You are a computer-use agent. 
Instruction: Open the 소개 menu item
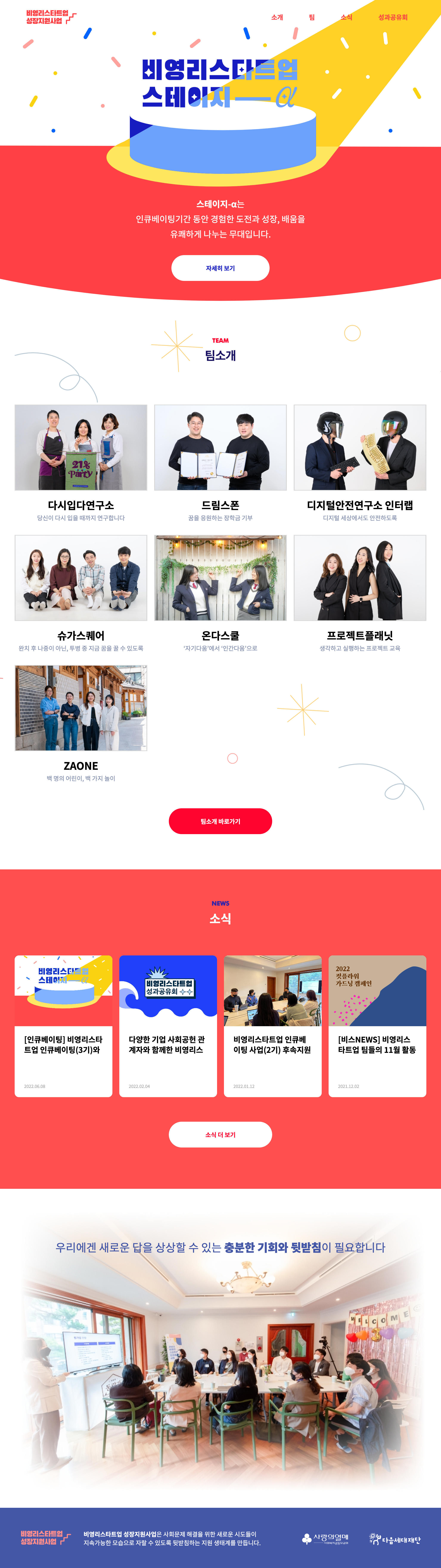(277, 17)
